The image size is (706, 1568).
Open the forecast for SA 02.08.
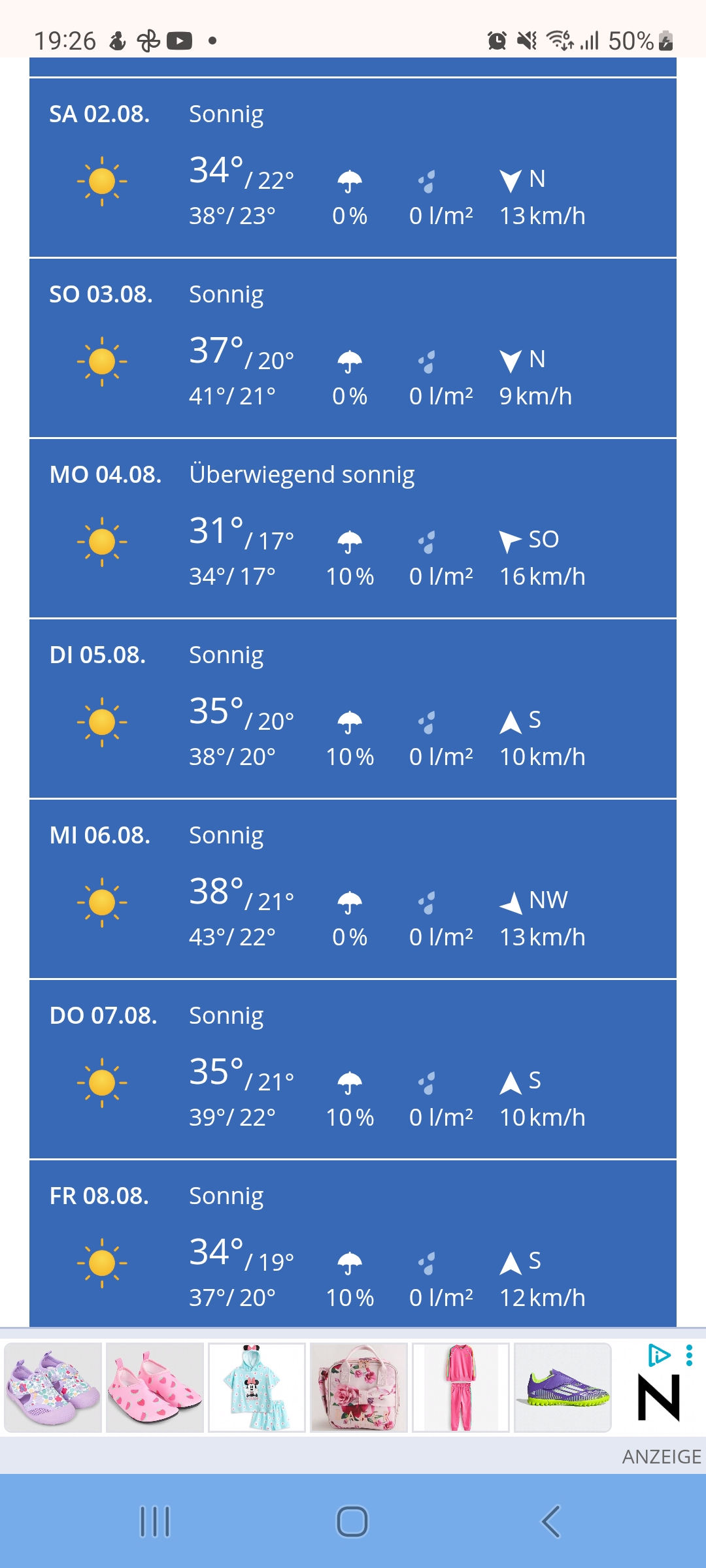click(x=353, y=167)
